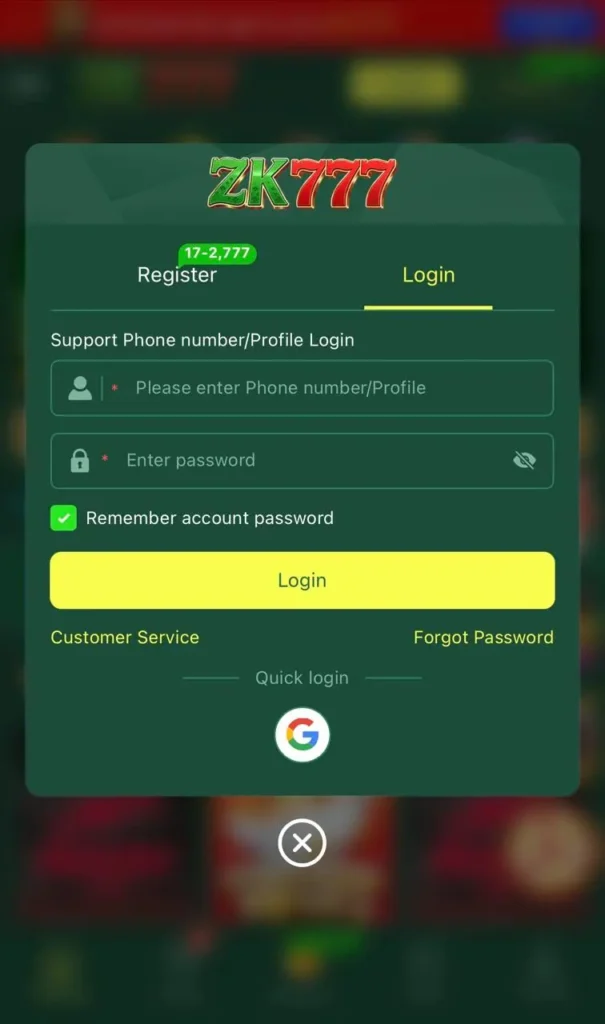This screenshot has height=1024, width=605.
Task: Select the Login tab
Action: tap(428, 275)
